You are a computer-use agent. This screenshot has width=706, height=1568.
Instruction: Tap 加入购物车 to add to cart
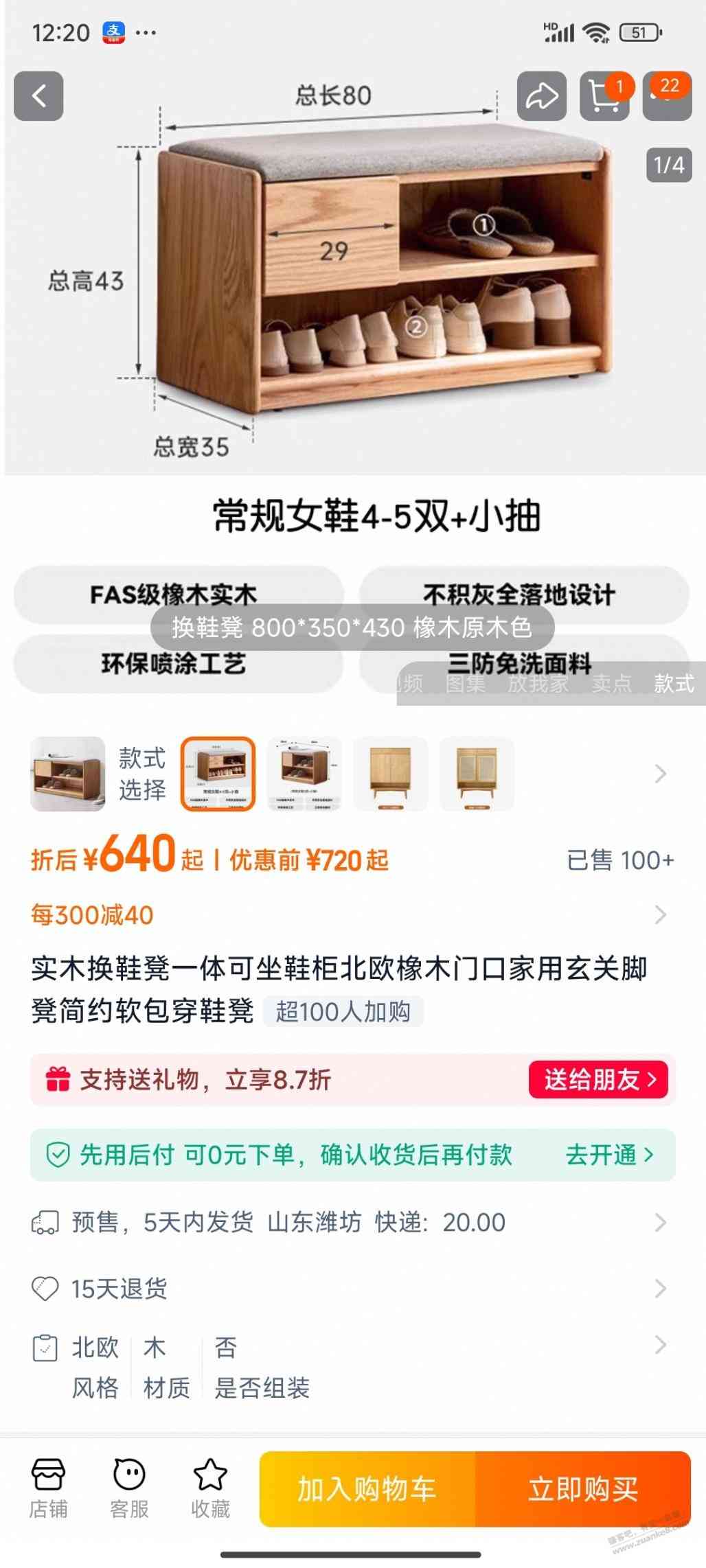367,1489
